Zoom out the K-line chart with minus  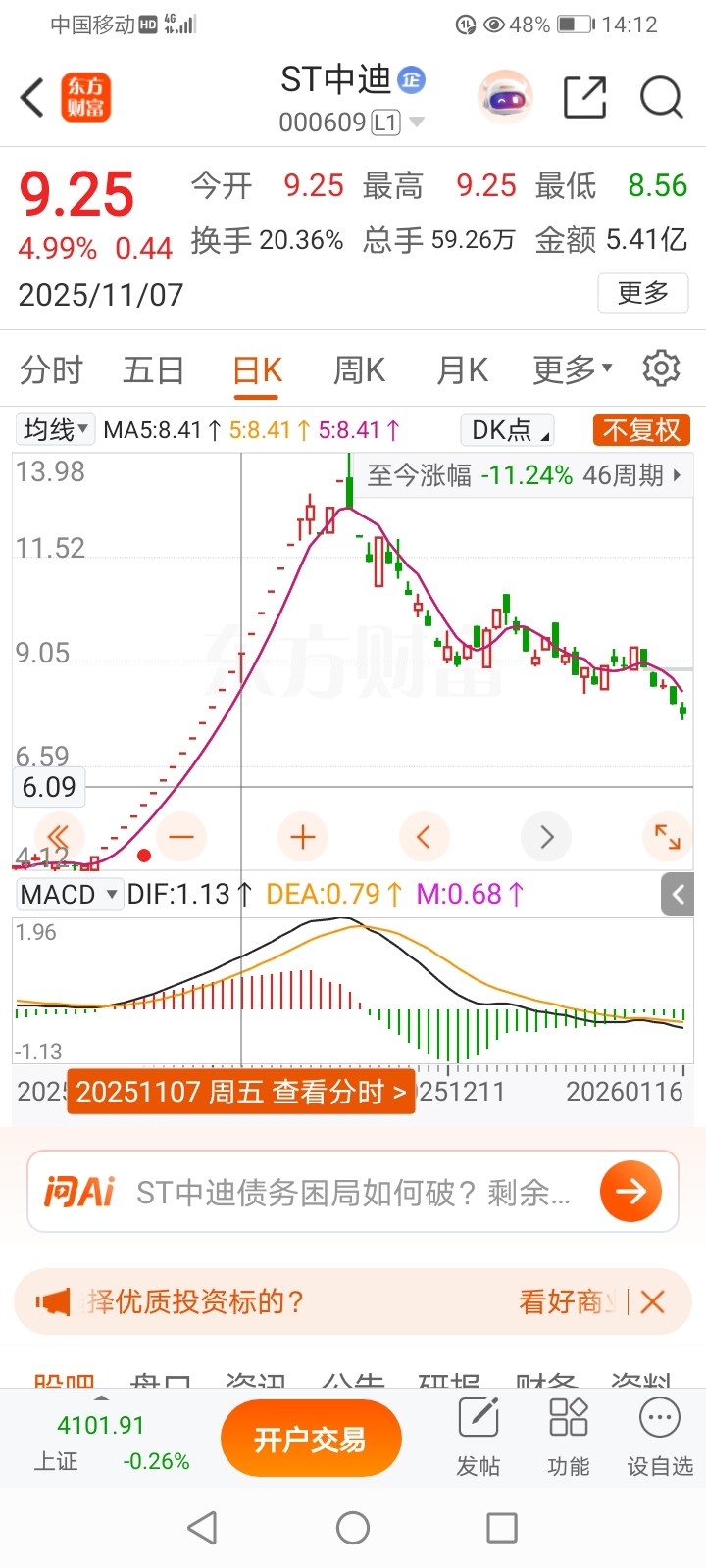(181, 837)
